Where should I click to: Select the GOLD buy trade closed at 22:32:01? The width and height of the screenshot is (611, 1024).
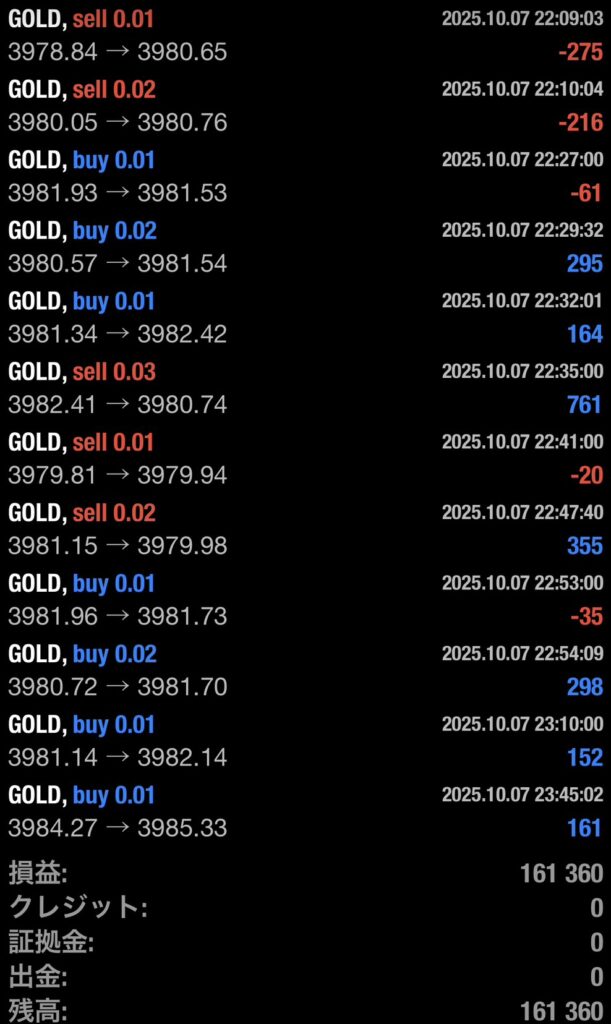pyautogui.click(x=305, y=317)
